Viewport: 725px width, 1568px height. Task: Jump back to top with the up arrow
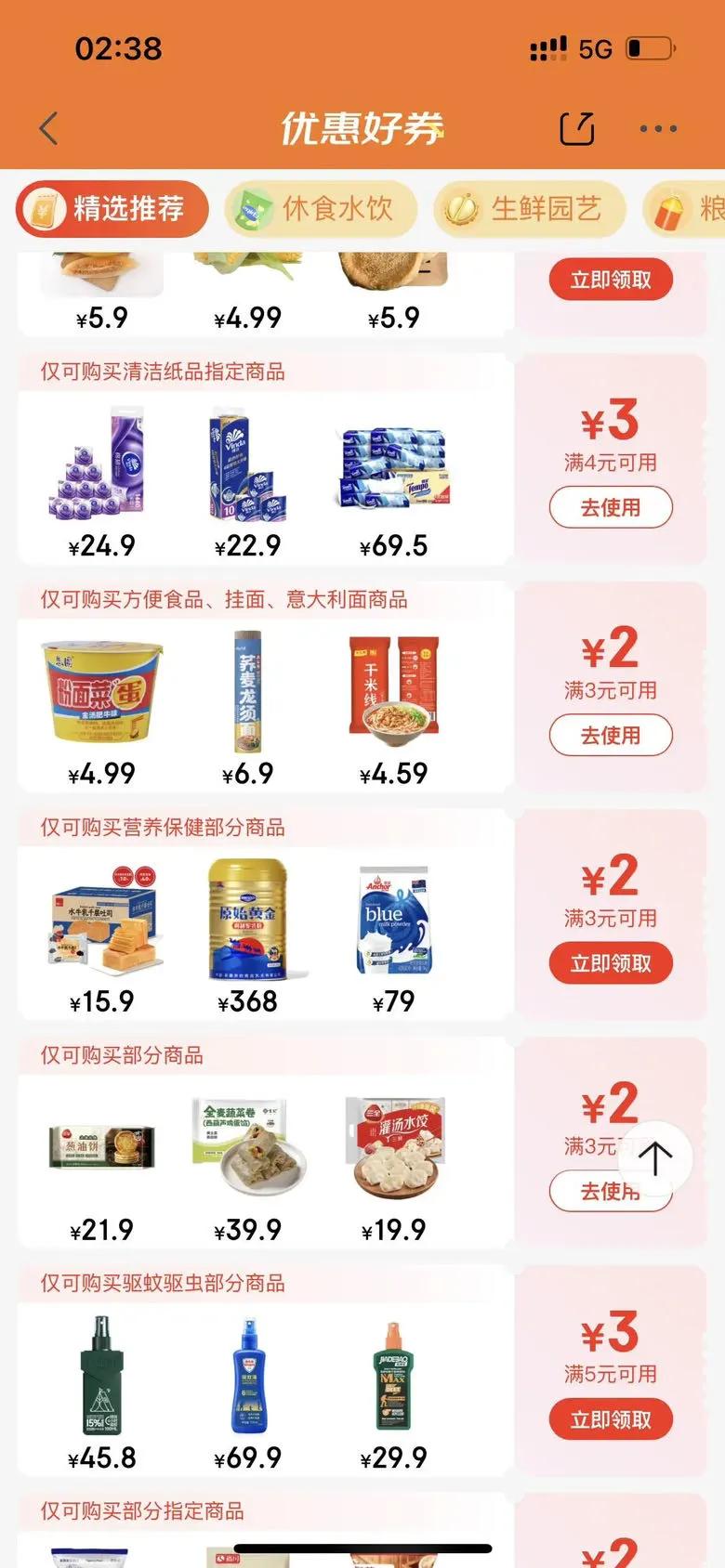(x=655, y=1158)
